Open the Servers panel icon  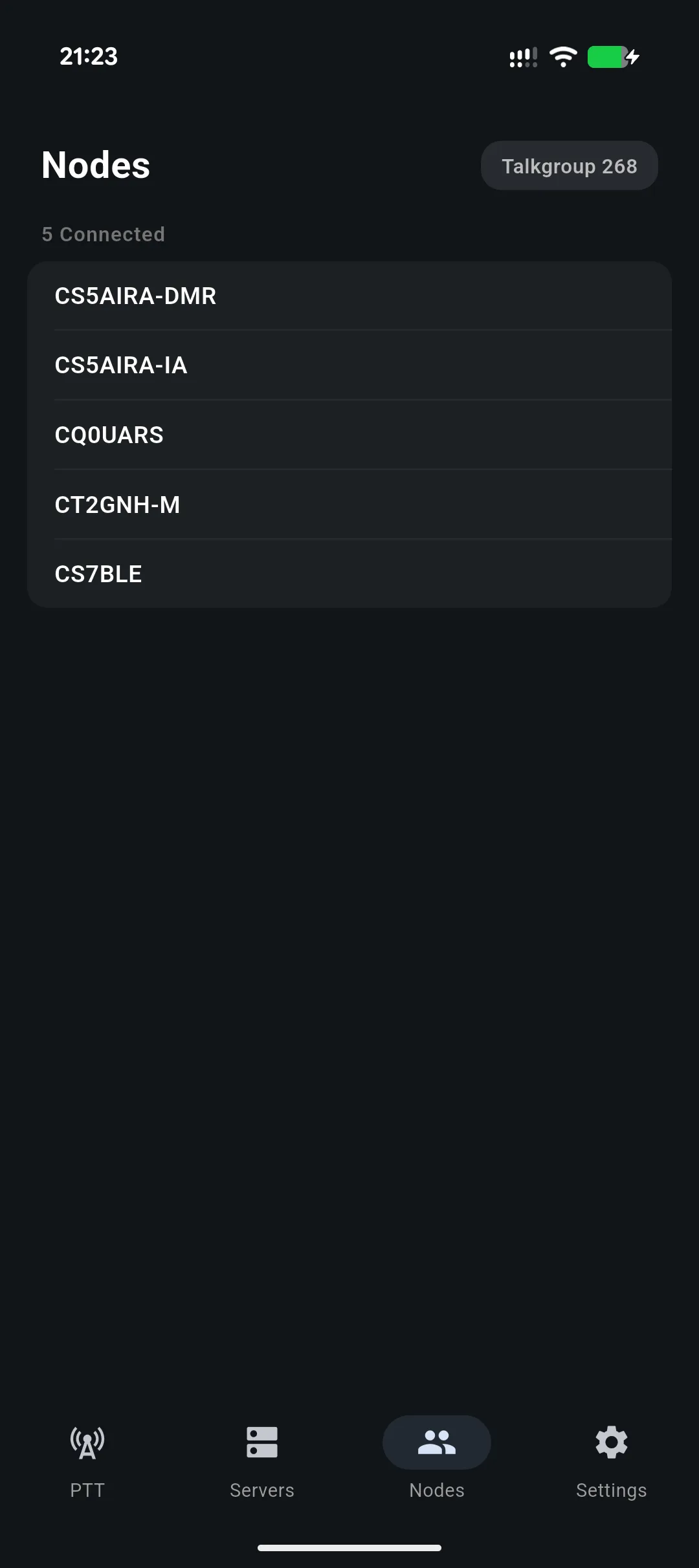(261, 1441)
